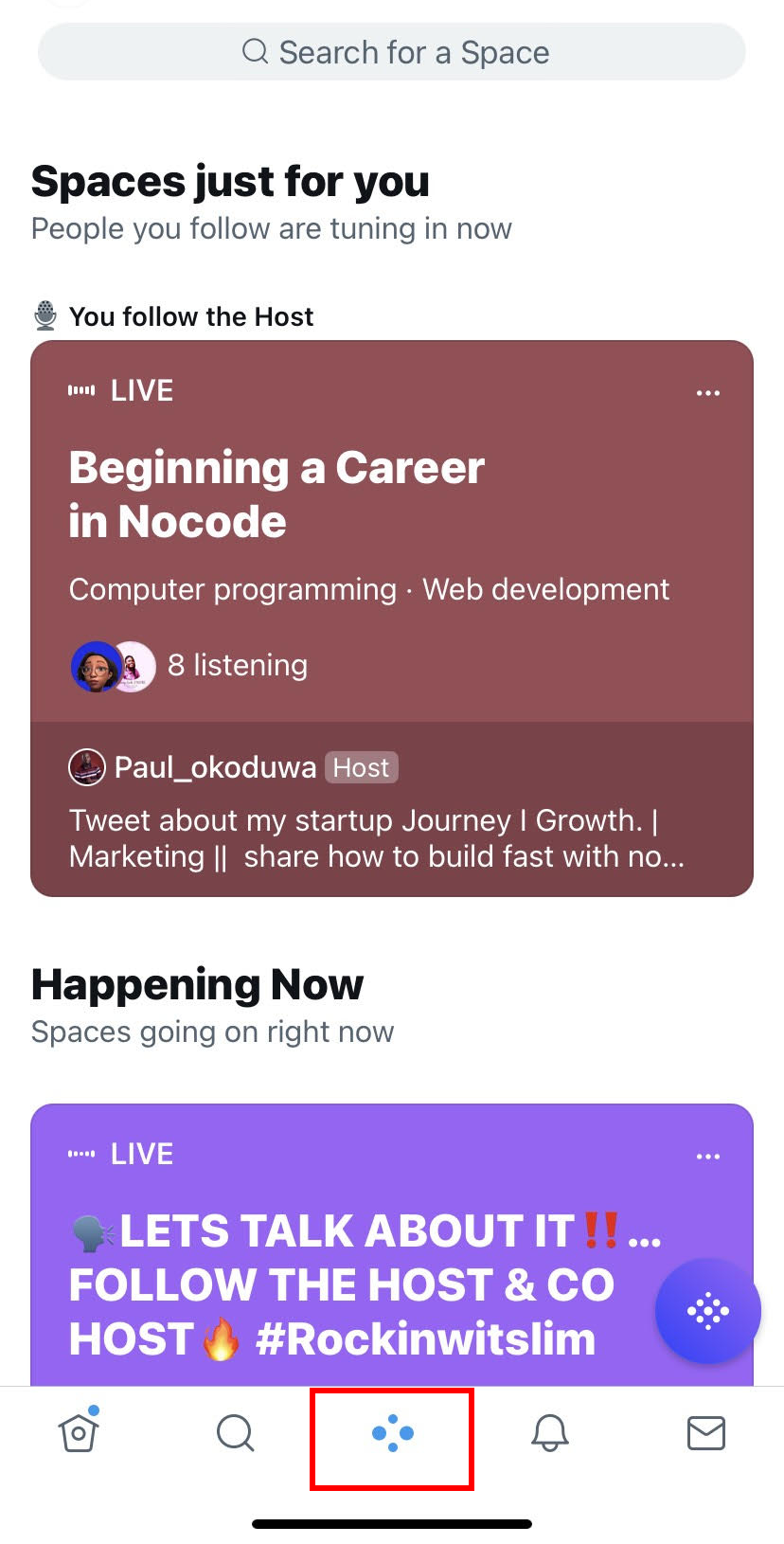The height and width of the screenshot is (1544, 784).
Task: Tap the Search for a Space field
Action: [392, 52]
